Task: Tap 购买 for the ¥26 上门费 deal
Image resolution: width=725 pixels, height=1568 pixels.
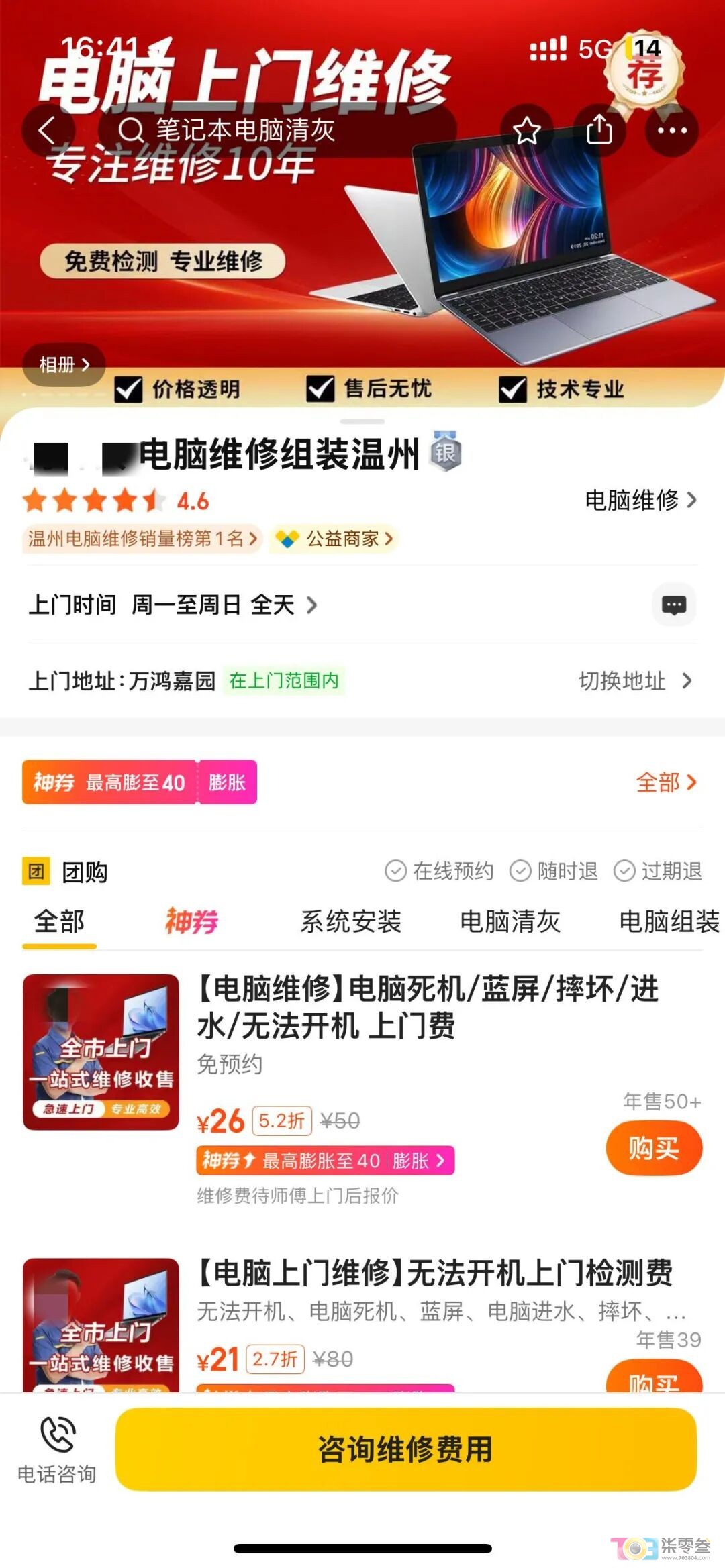Action: [x=653, y=1148]
